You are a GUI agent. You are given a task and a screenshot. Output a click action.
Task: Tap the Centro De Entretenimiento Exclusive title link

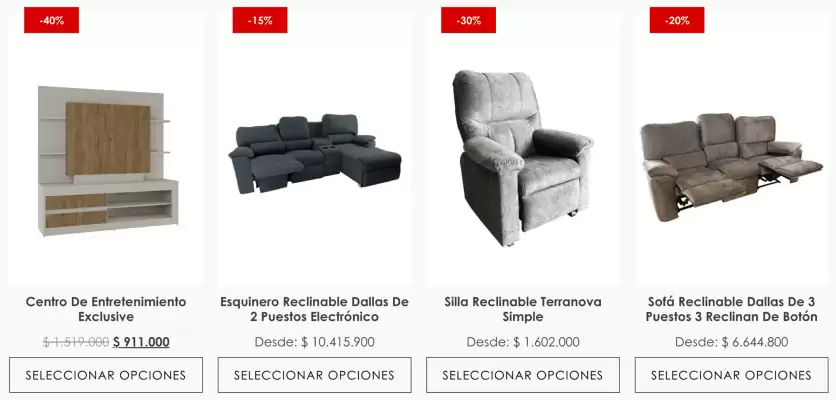(x=105, y=308)
